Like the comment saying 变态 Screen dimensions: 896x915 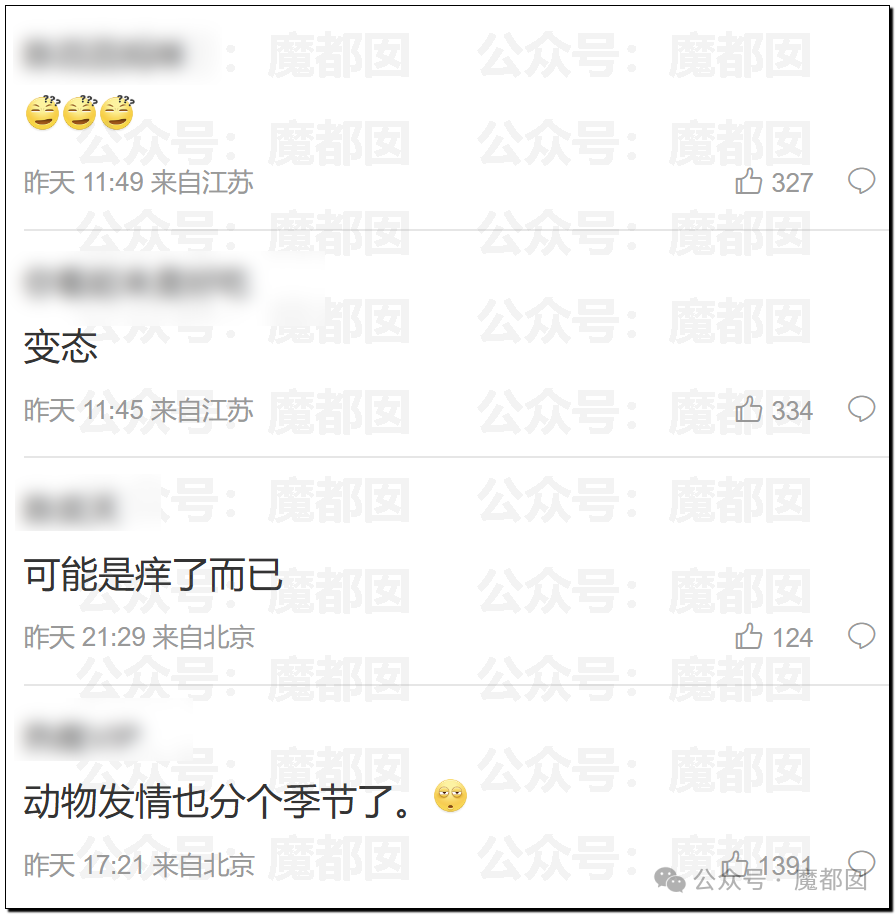click(749, 409)
